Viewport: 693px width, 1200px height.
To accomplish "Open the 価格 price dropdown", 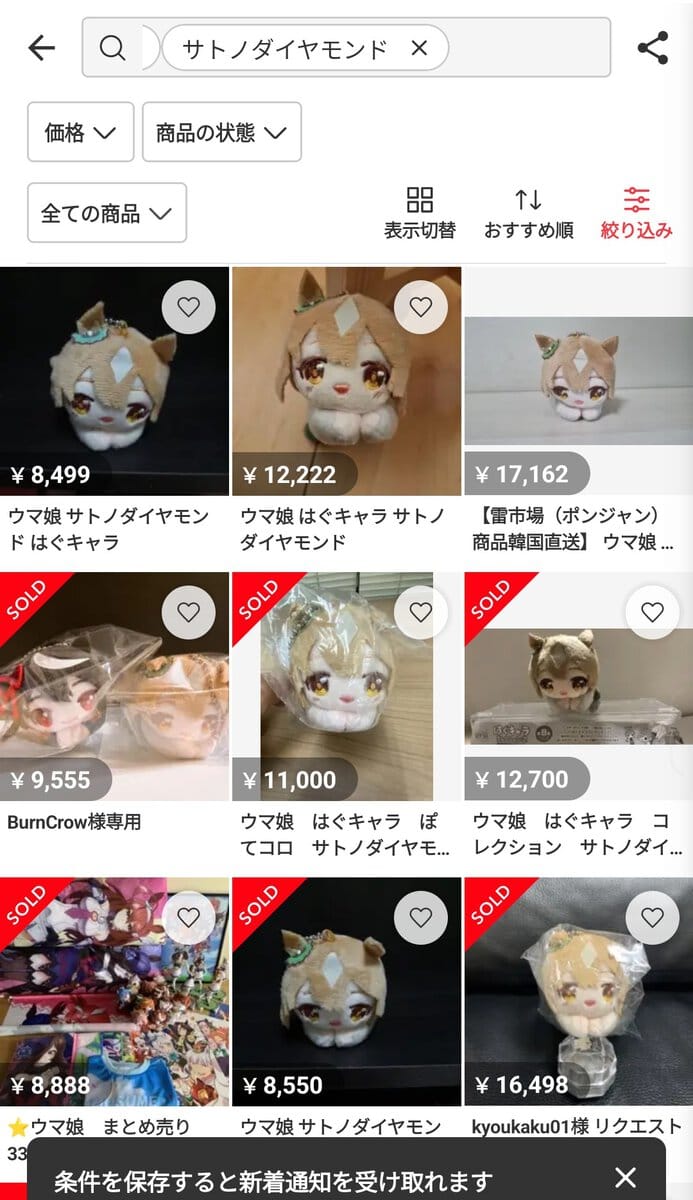I will click(x=80, y=132).
